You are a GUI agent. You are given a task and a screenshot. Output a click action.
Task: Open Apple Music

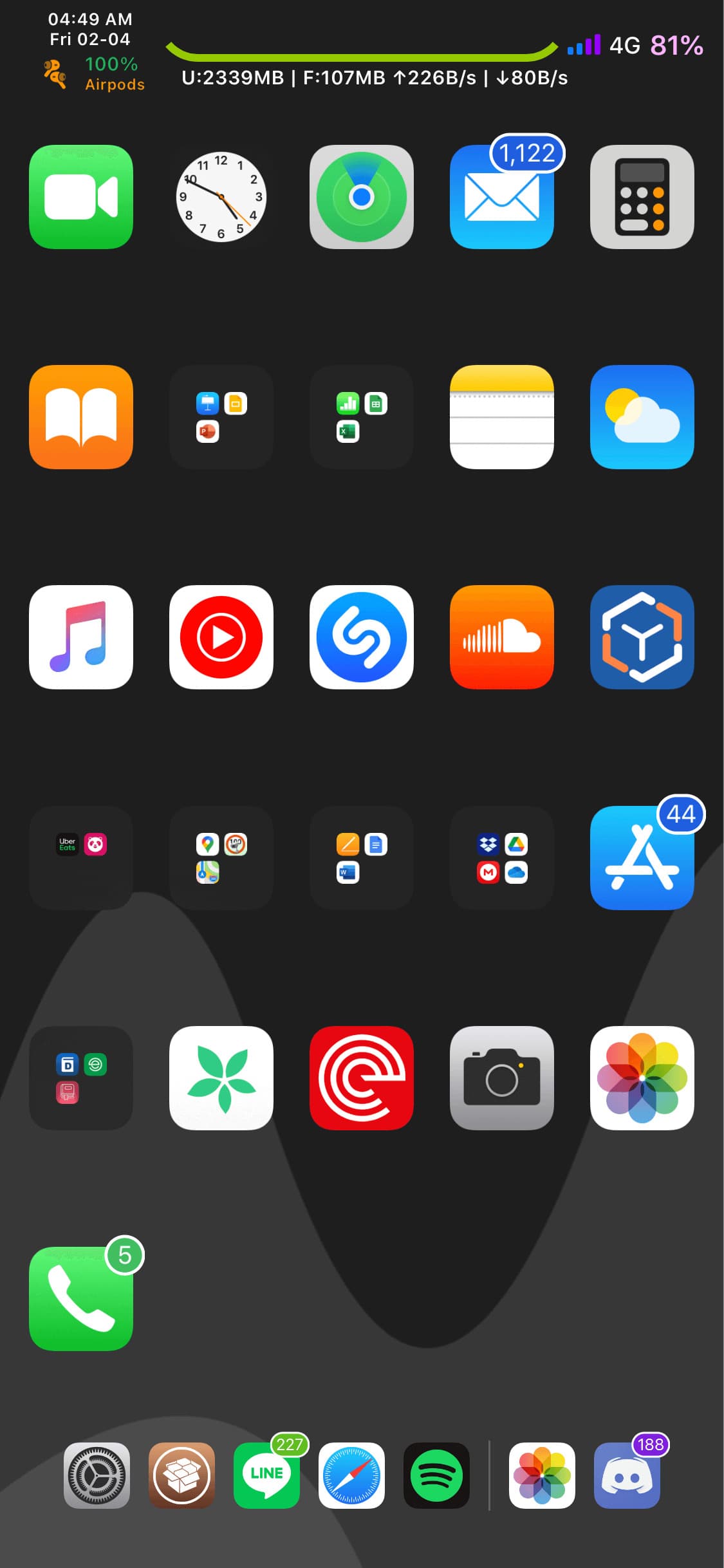81,637
